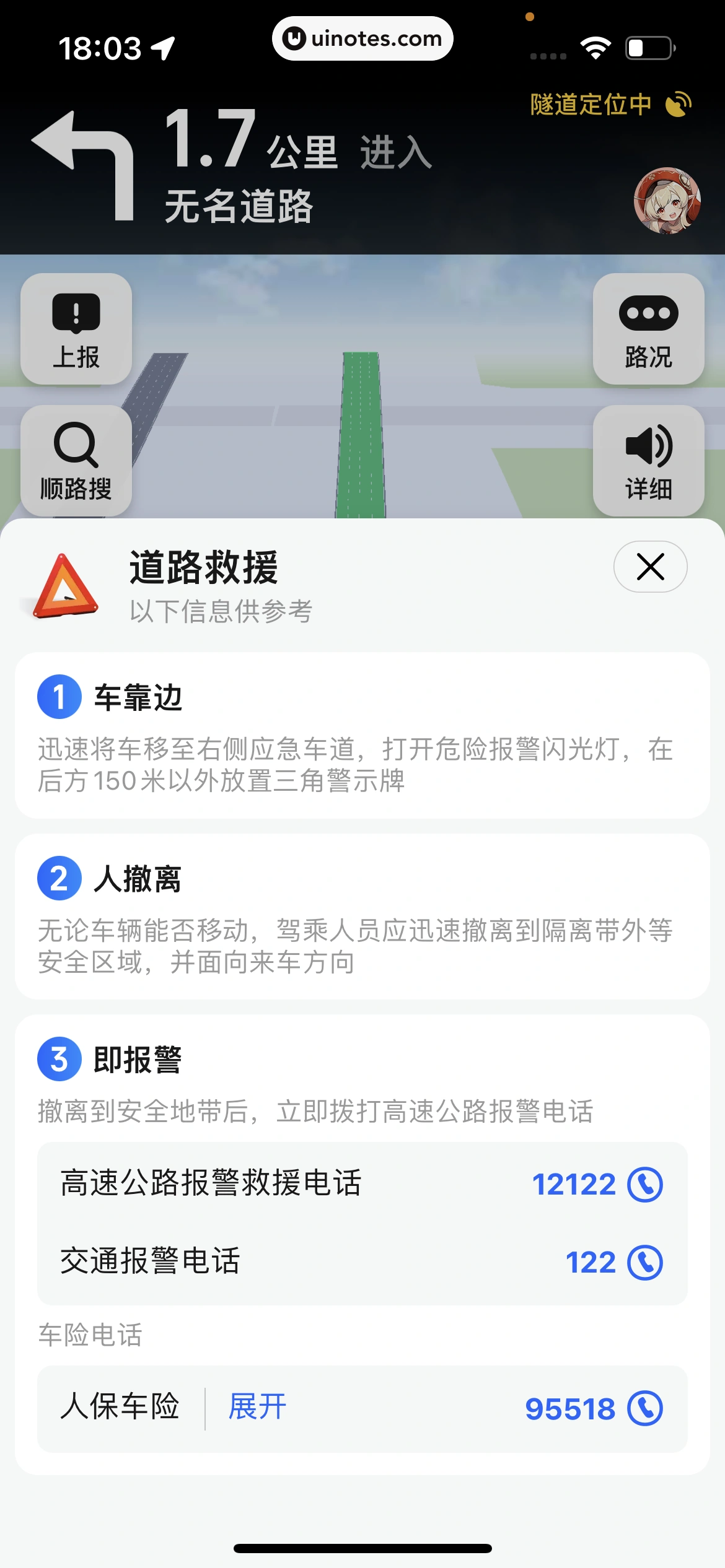Open the user avatar profile
Screen dimensions: 725x1568
click(667, 201)
